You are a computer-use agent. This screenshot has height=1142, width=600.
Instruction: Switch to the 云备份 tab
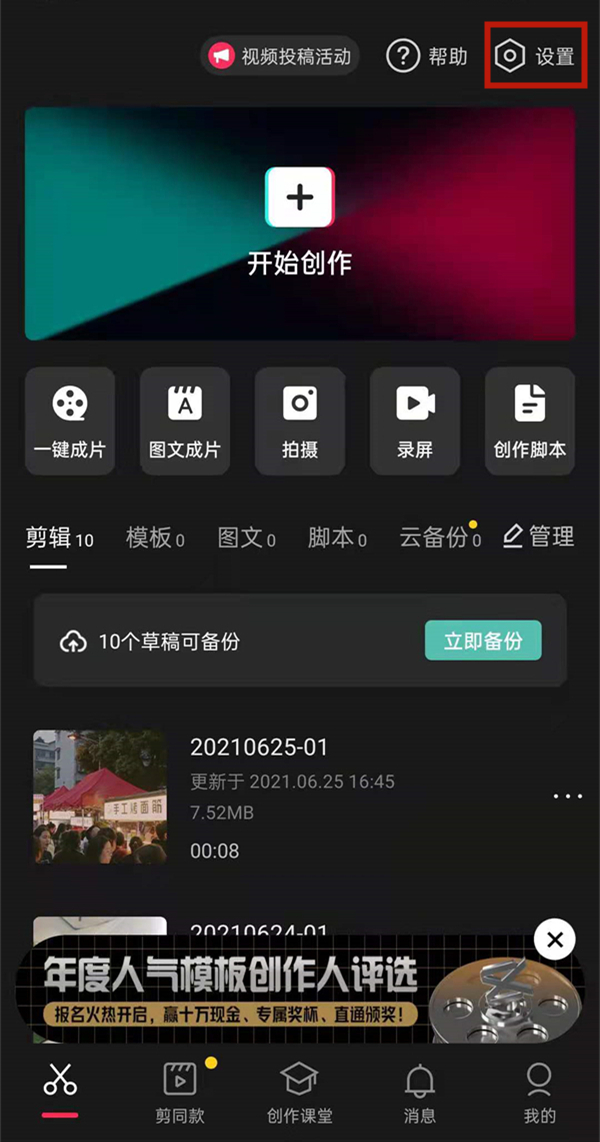pyautogui.click(x=439, y=538)
